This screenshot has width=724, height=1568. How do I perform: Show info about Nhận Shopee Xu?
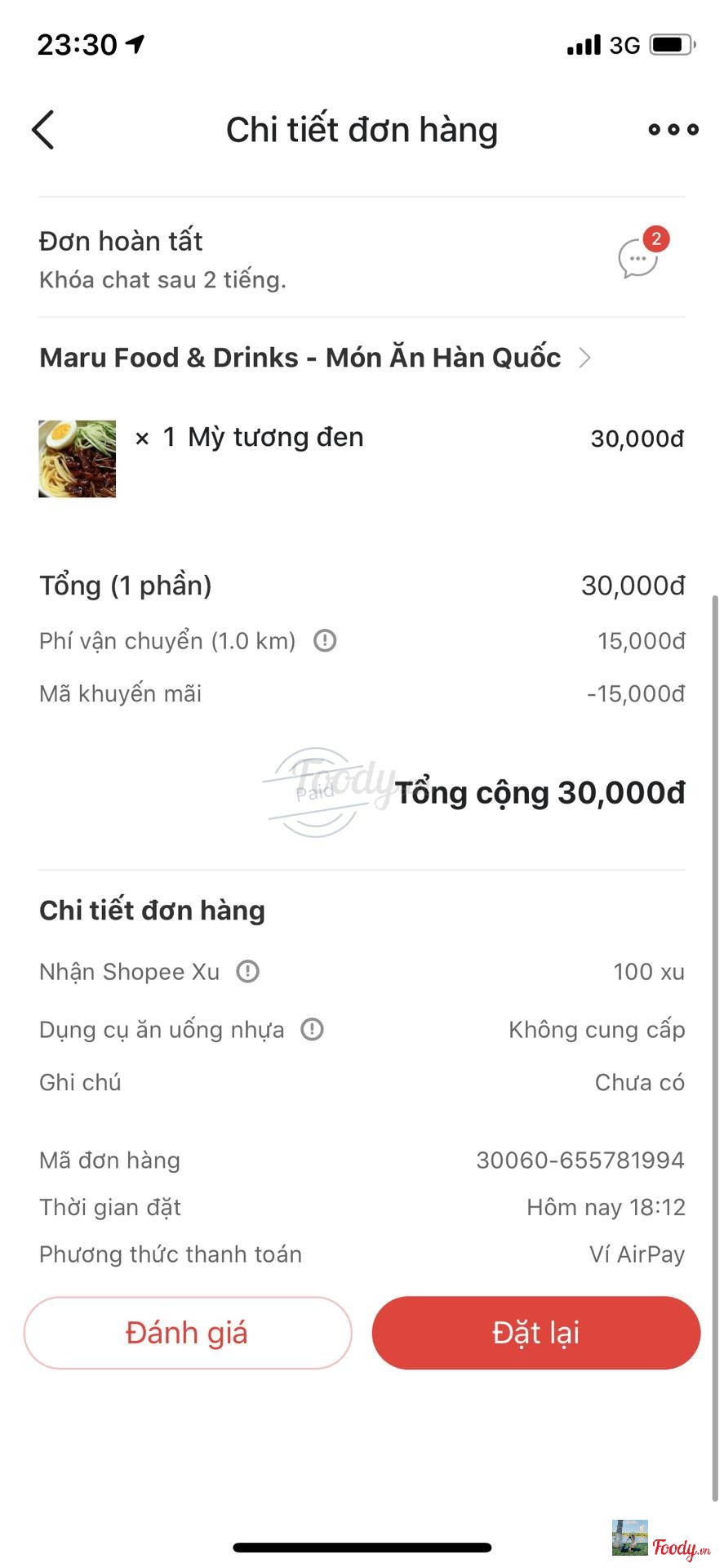[247, 972]
